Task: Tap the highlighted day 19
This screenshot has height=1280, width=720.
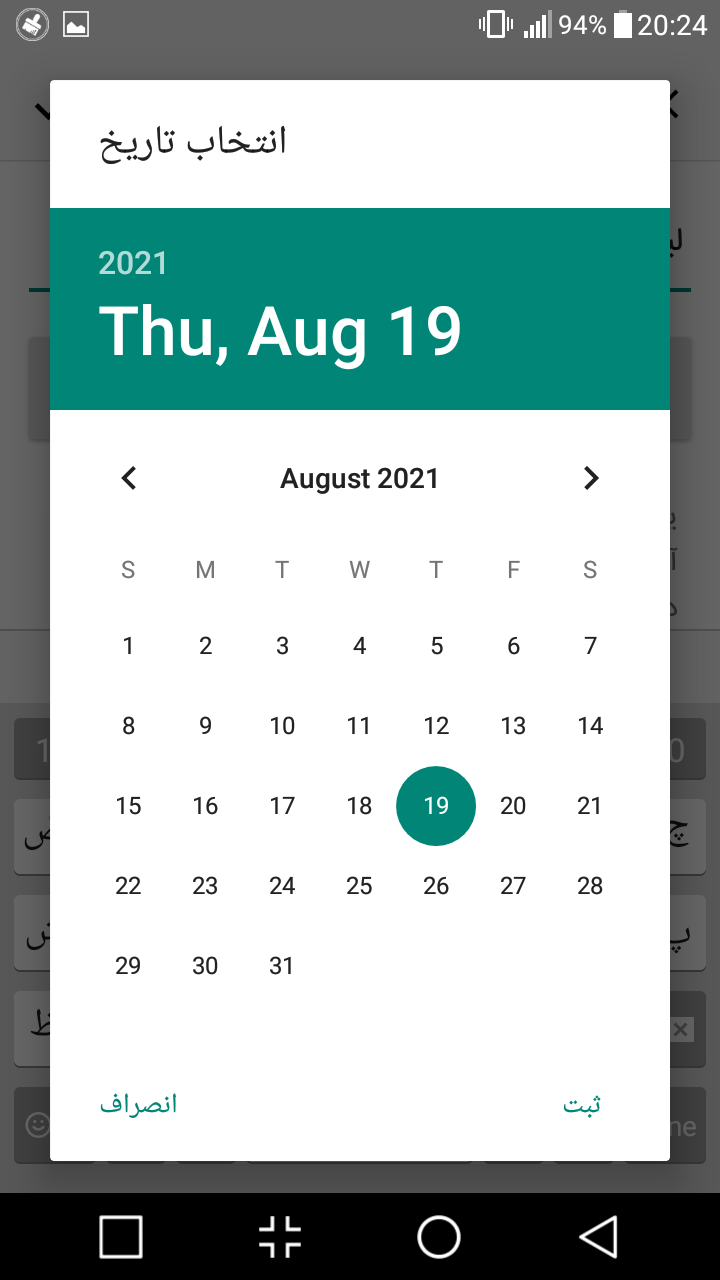Action: pos(436,806)
